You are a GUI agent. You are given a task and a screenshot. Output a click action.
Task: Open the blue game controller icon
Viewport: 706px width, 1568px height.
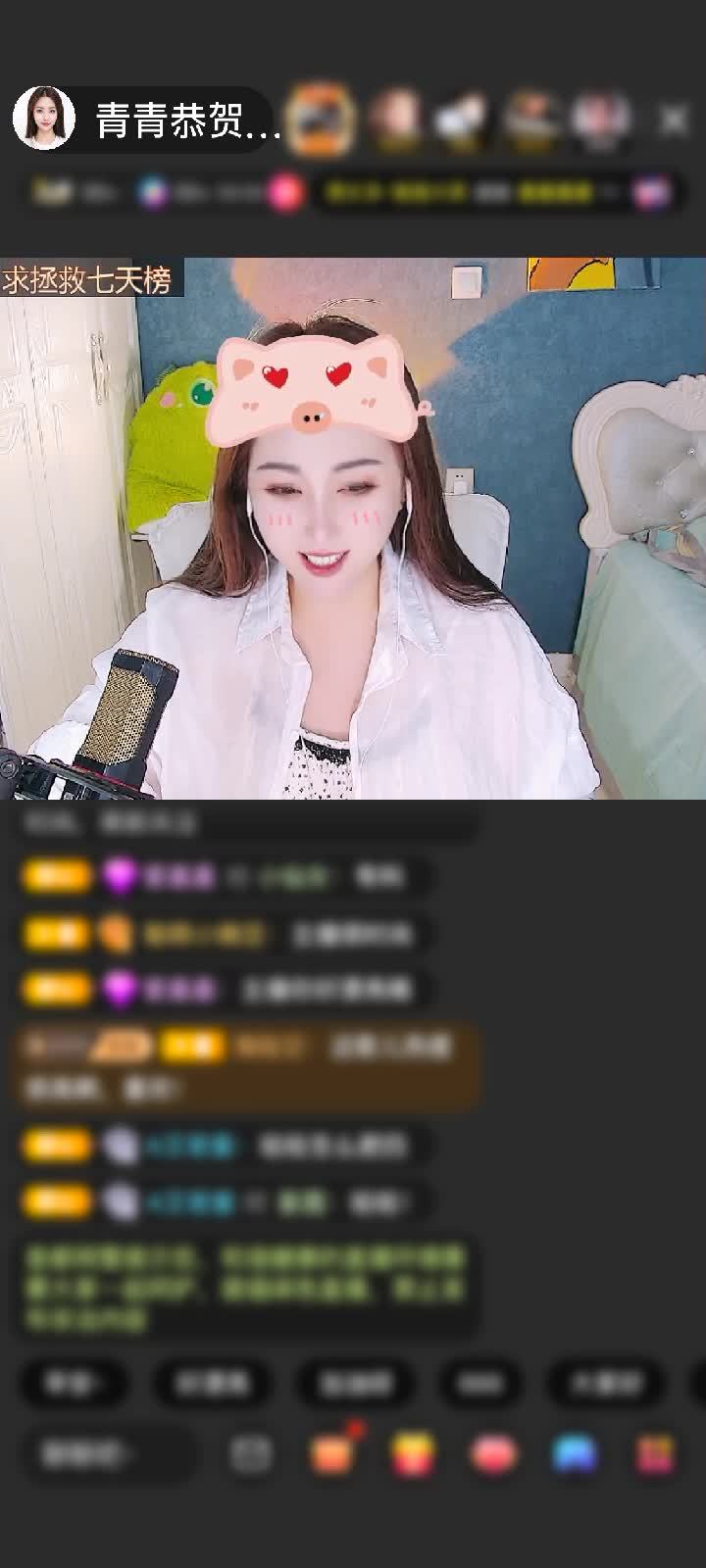pos(575,1454)
